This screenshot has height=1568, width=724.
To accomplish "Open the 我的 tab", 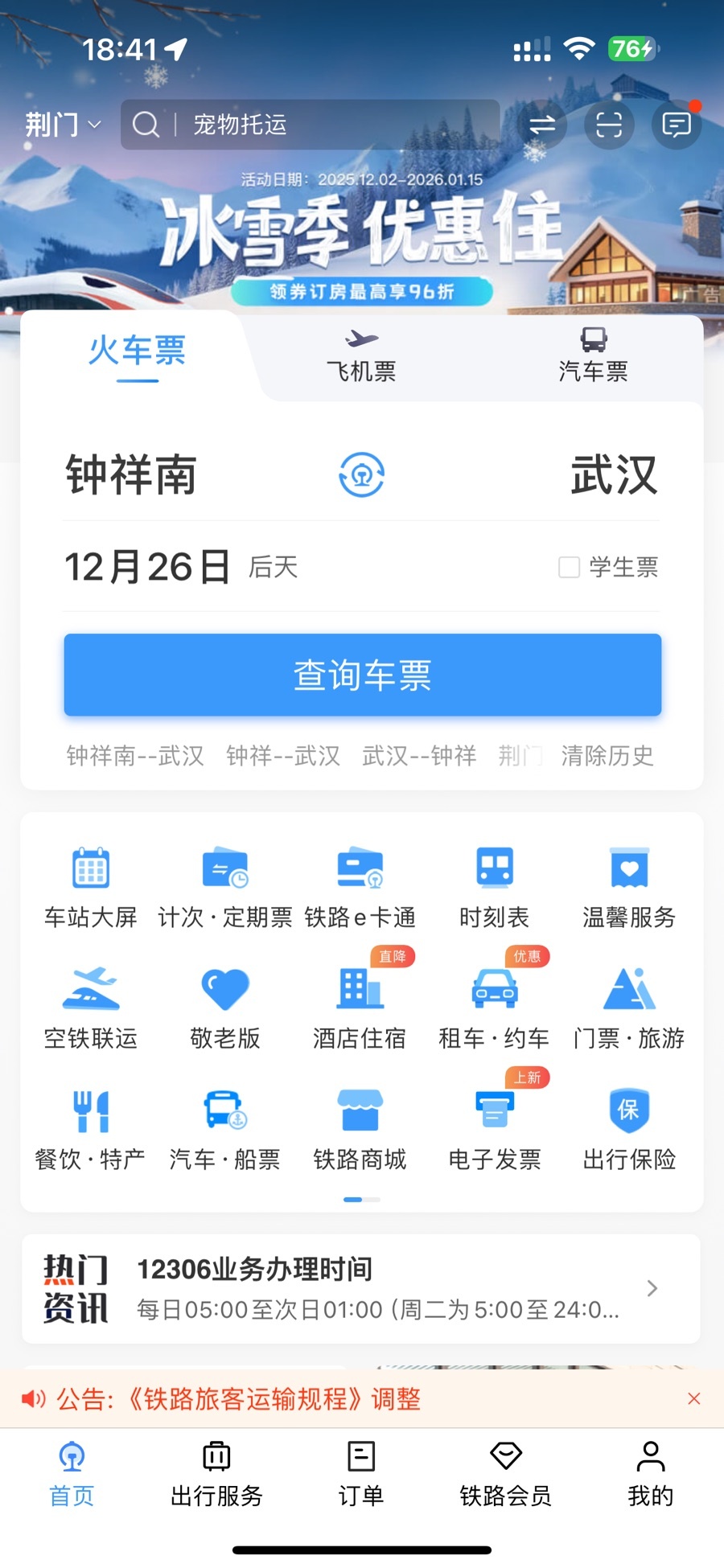I will pyautogui.click(x=650, y=1473).
